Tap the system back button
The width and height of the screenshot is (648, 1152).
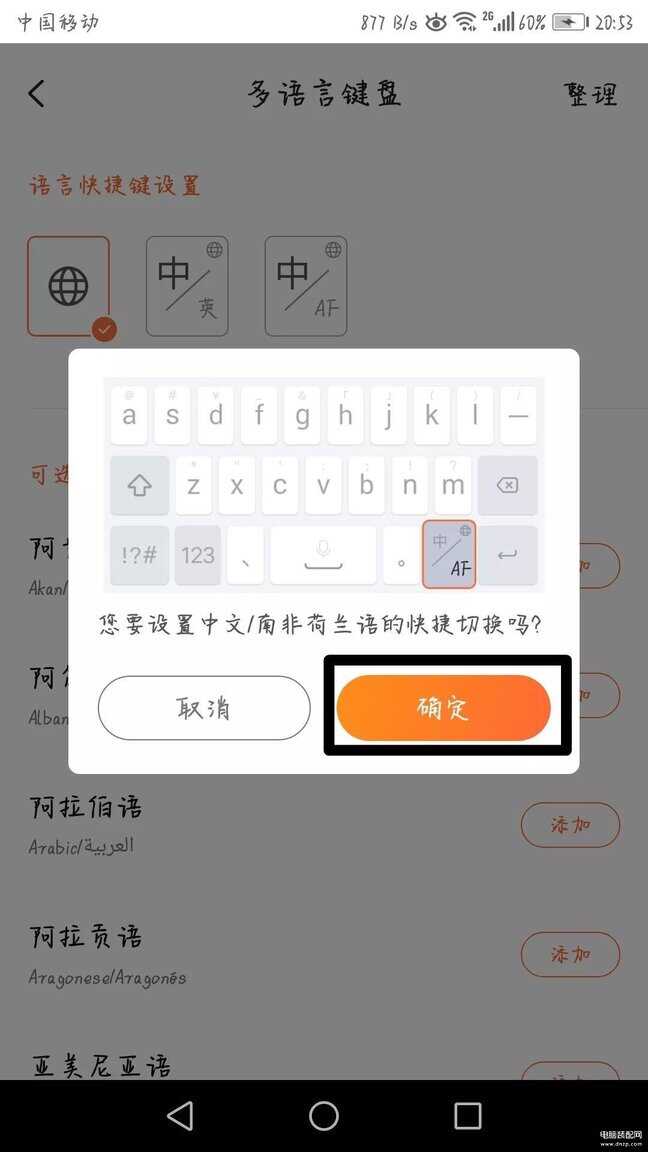point(180,1116)
